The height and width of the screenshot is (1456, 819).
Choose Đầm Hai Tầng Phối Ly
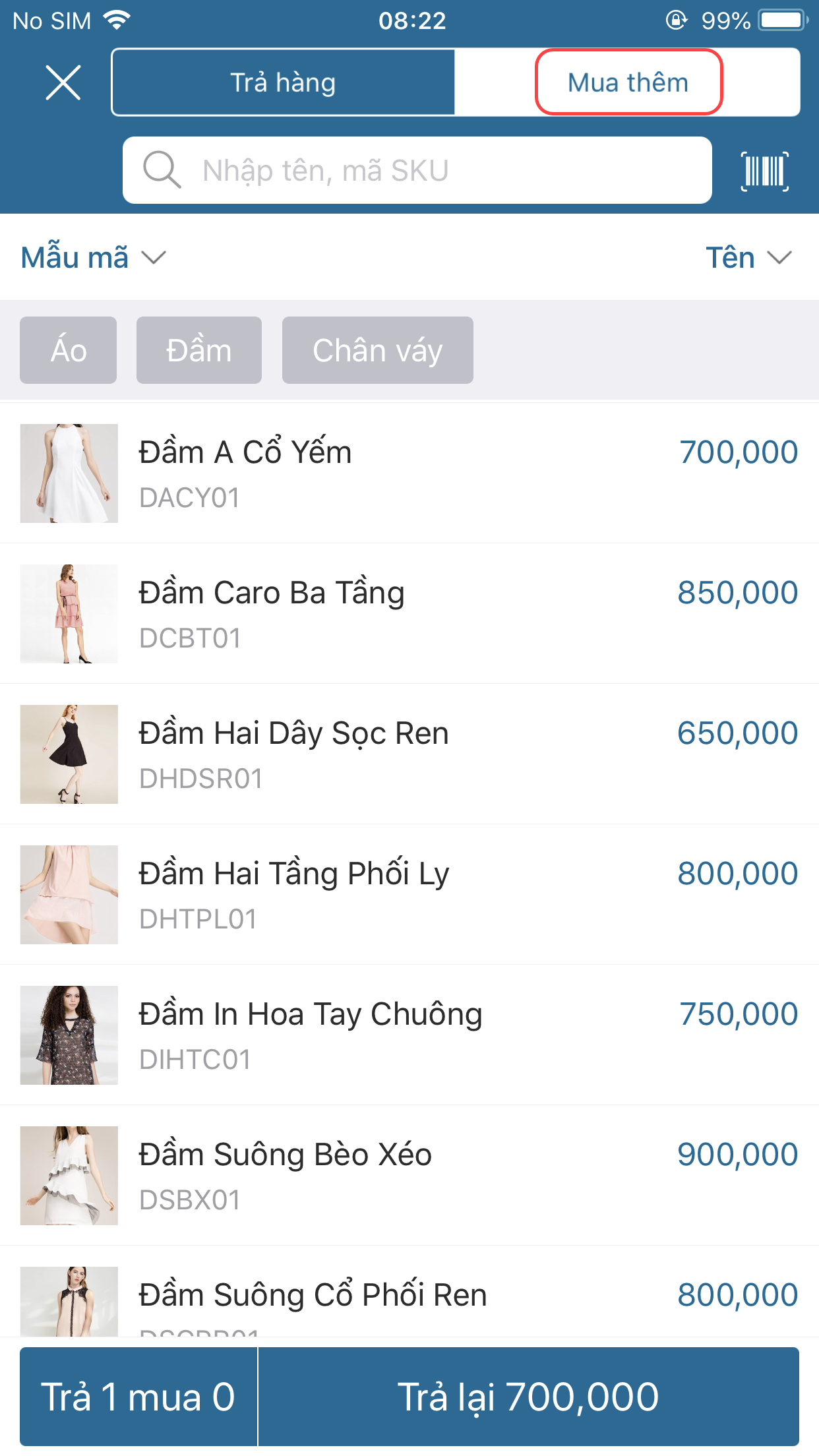pyautogui.click(x=409, y=895)
